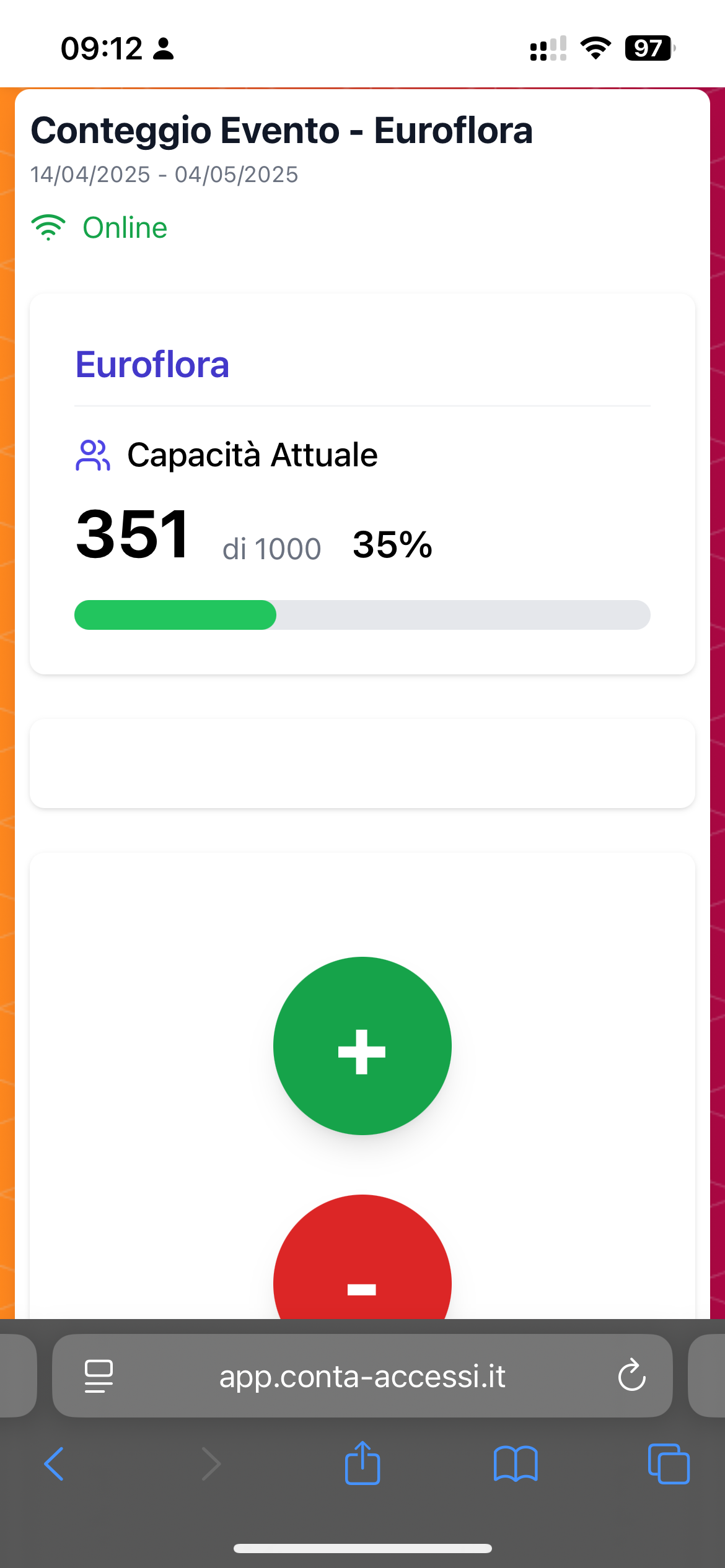Share this page
Screen dimensions: 725x1568
[x=362, y=1464]
